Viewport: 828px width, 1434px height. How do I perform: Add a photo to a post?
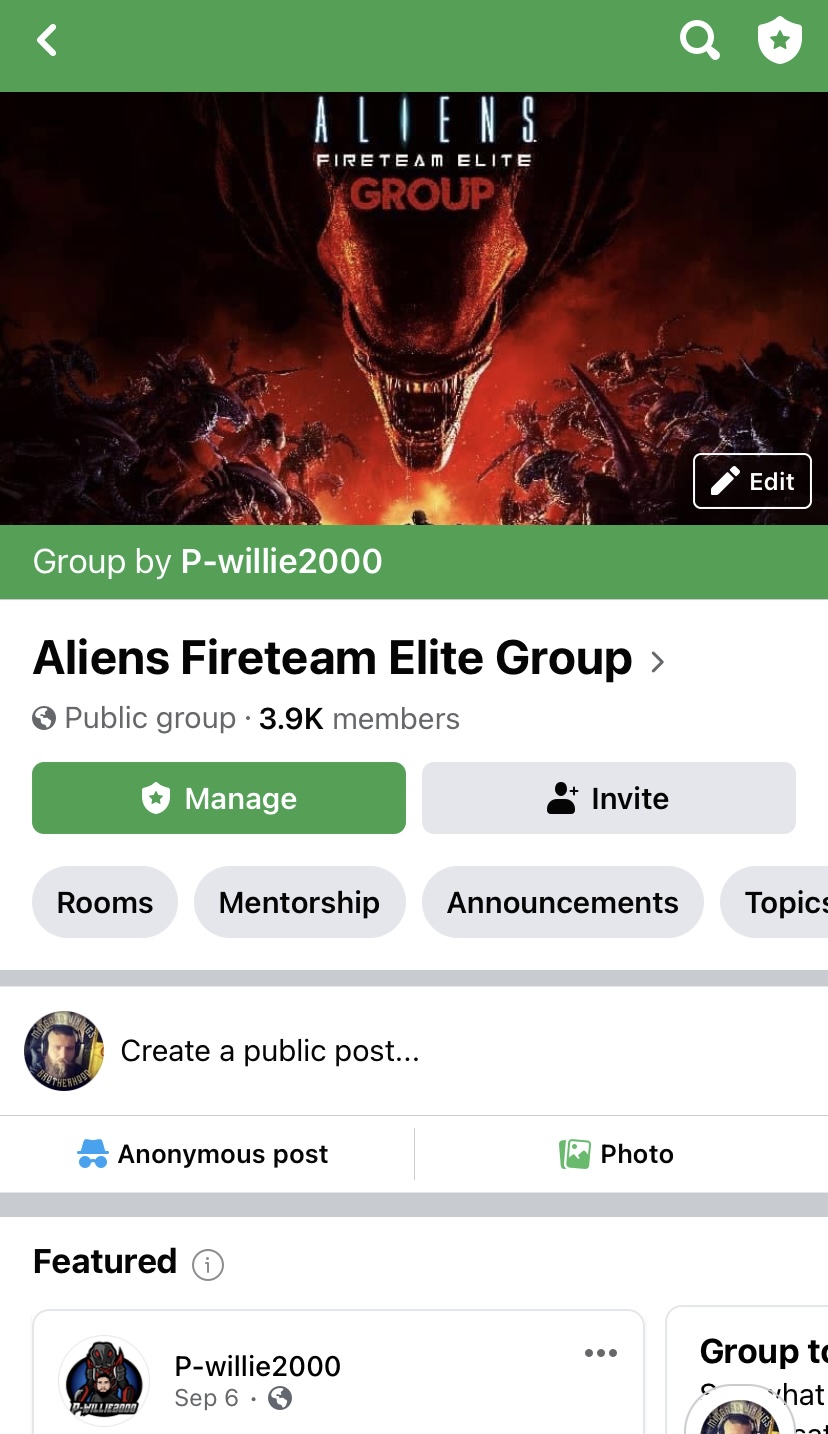coord(616,1154)
